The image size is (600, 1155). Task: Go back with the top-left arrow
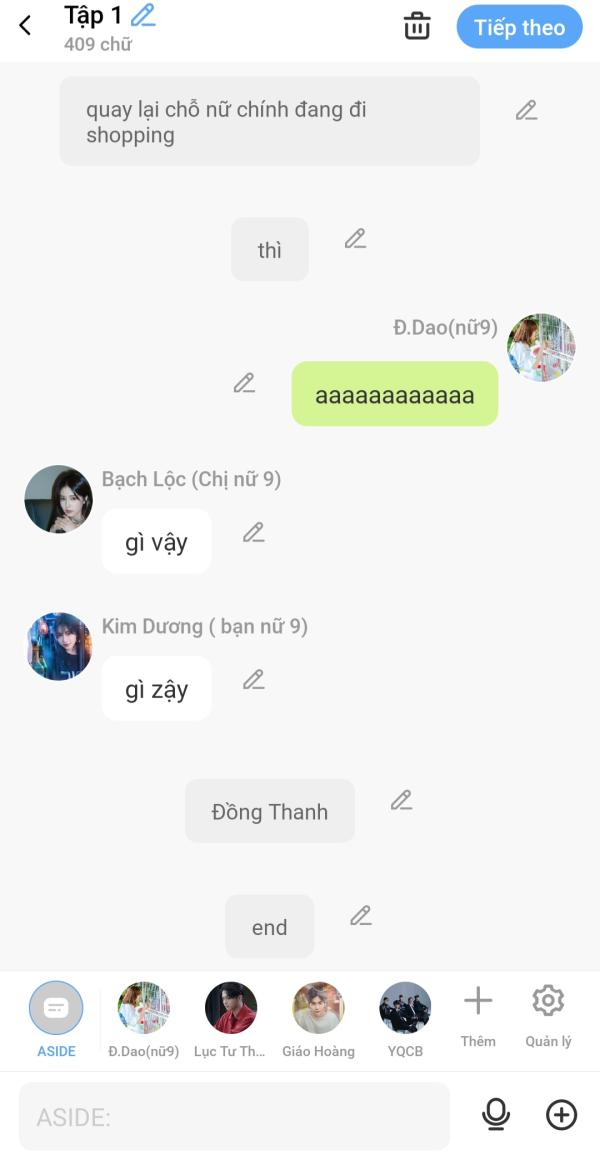click(25, 27)
